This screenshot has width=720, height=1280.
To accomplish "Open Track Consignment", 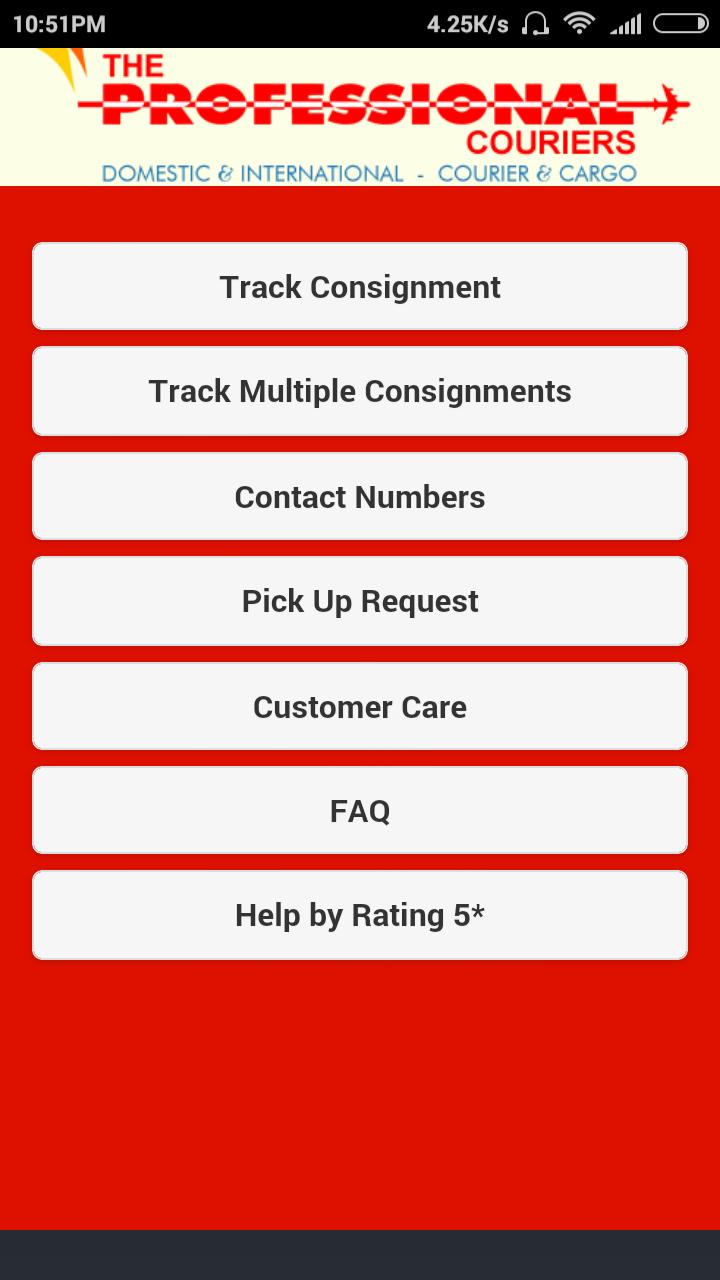I will pos(360,286).
